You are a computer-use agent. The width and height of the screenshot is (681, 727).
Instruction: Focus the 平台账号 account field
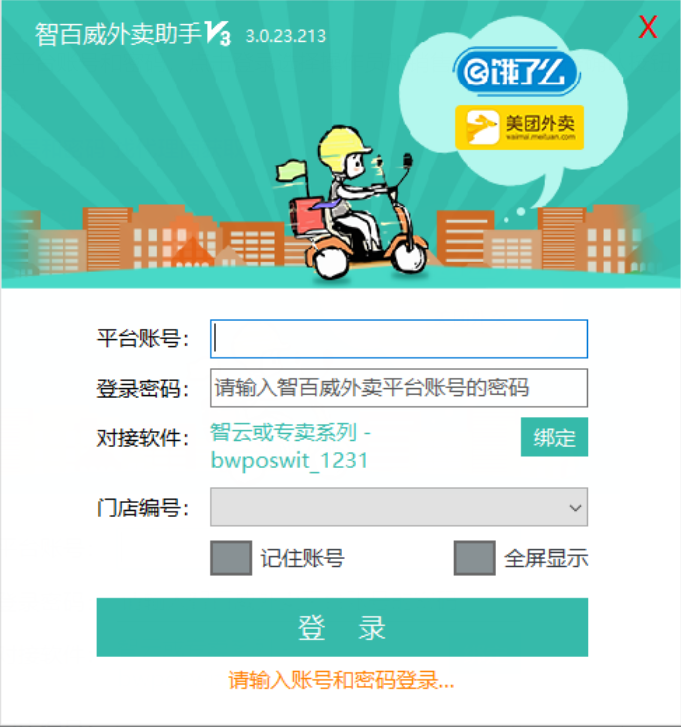[398, 338]
